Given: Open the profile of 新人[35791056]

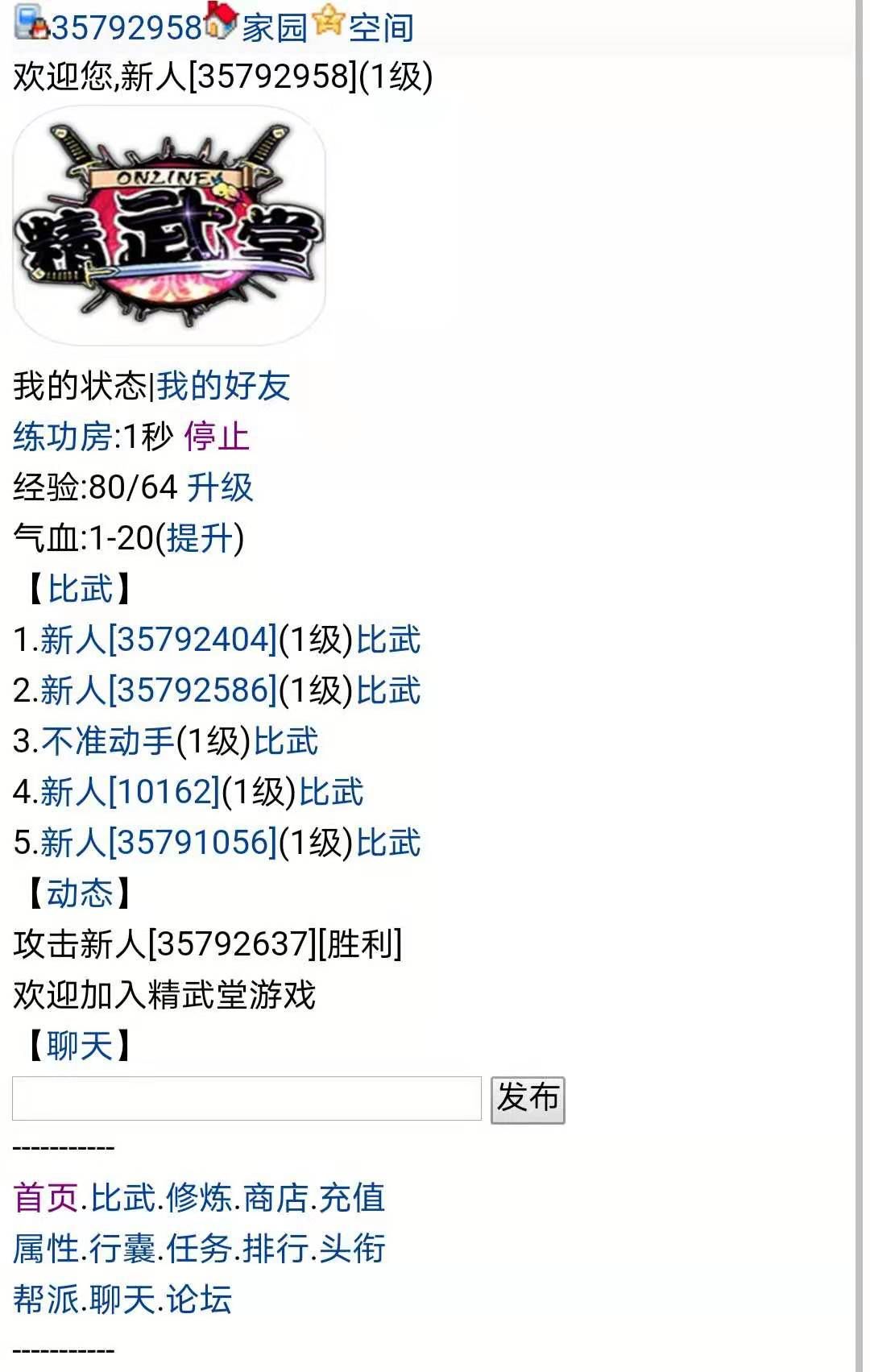Looking at the screenshot, I should (158, 843).
